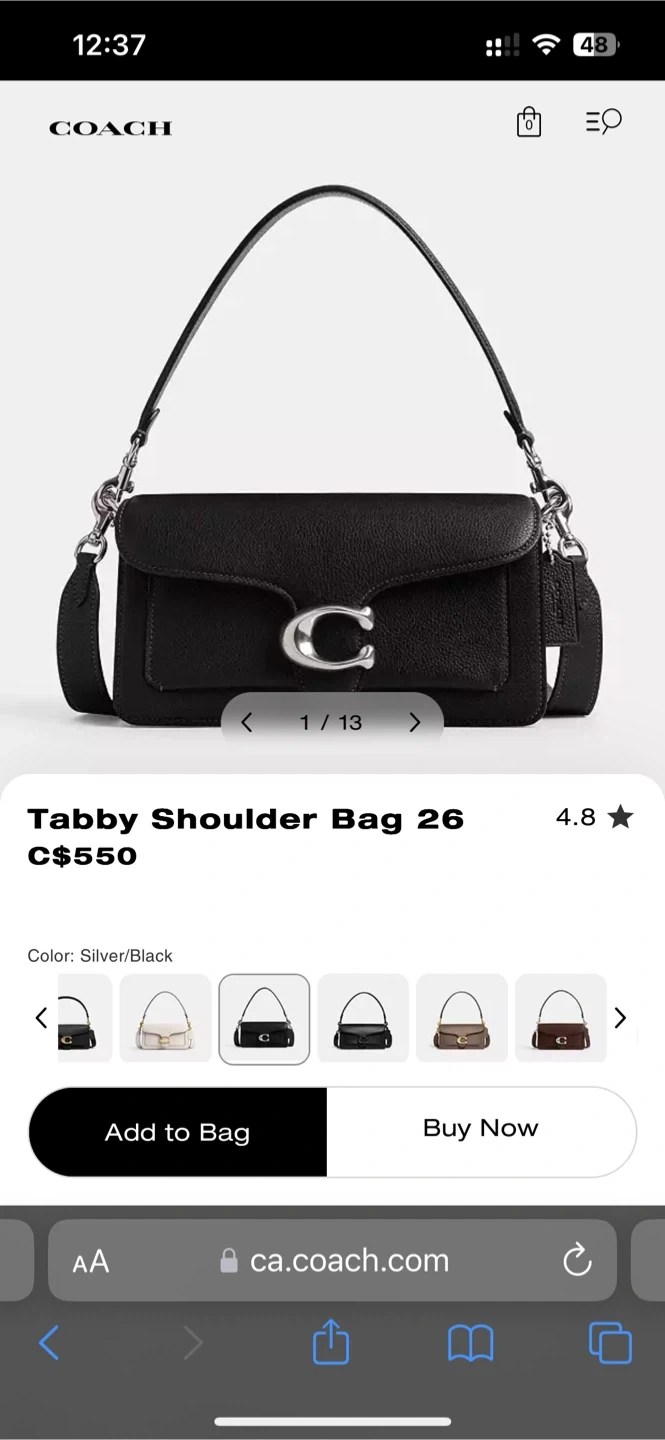The image size is (665, 1440).
Task: Show the next product image
Action: pos(415,722)
